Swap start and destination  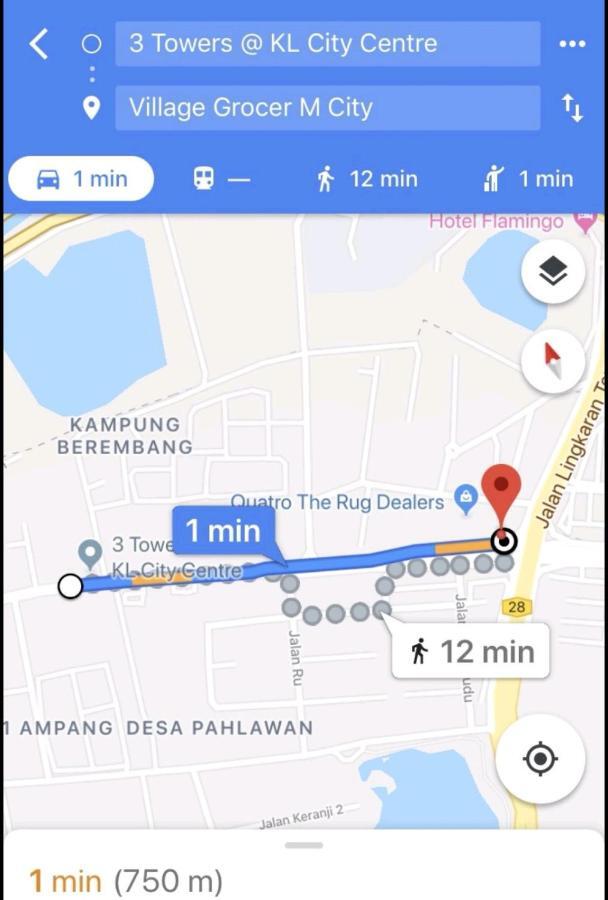pos(572,108)
